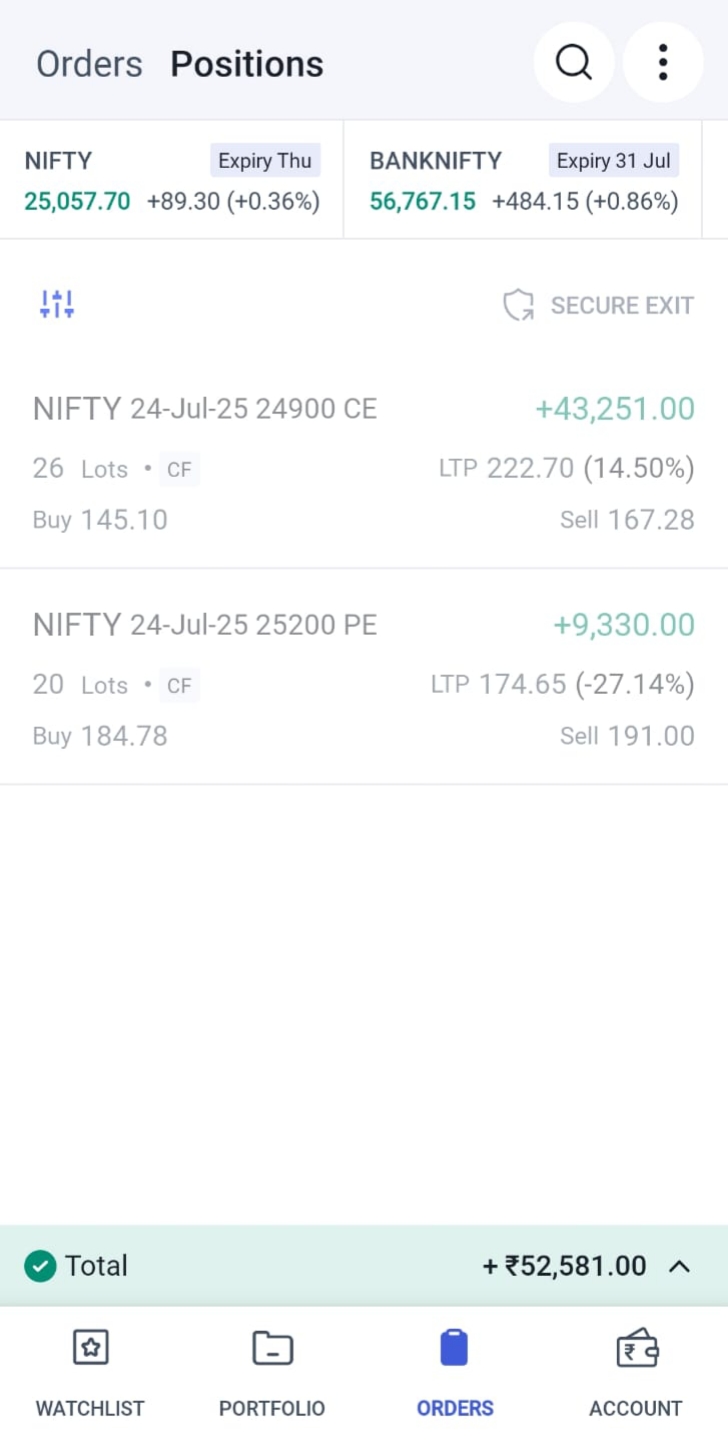
Task: Open the Account tab
Action: [636, 1372]
